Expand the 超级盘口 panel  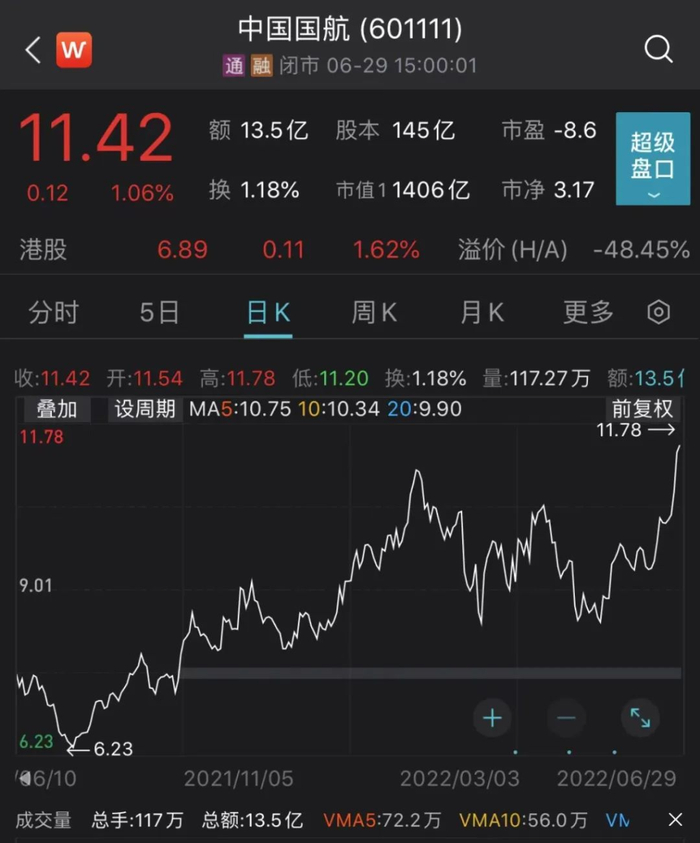(652, 159)
